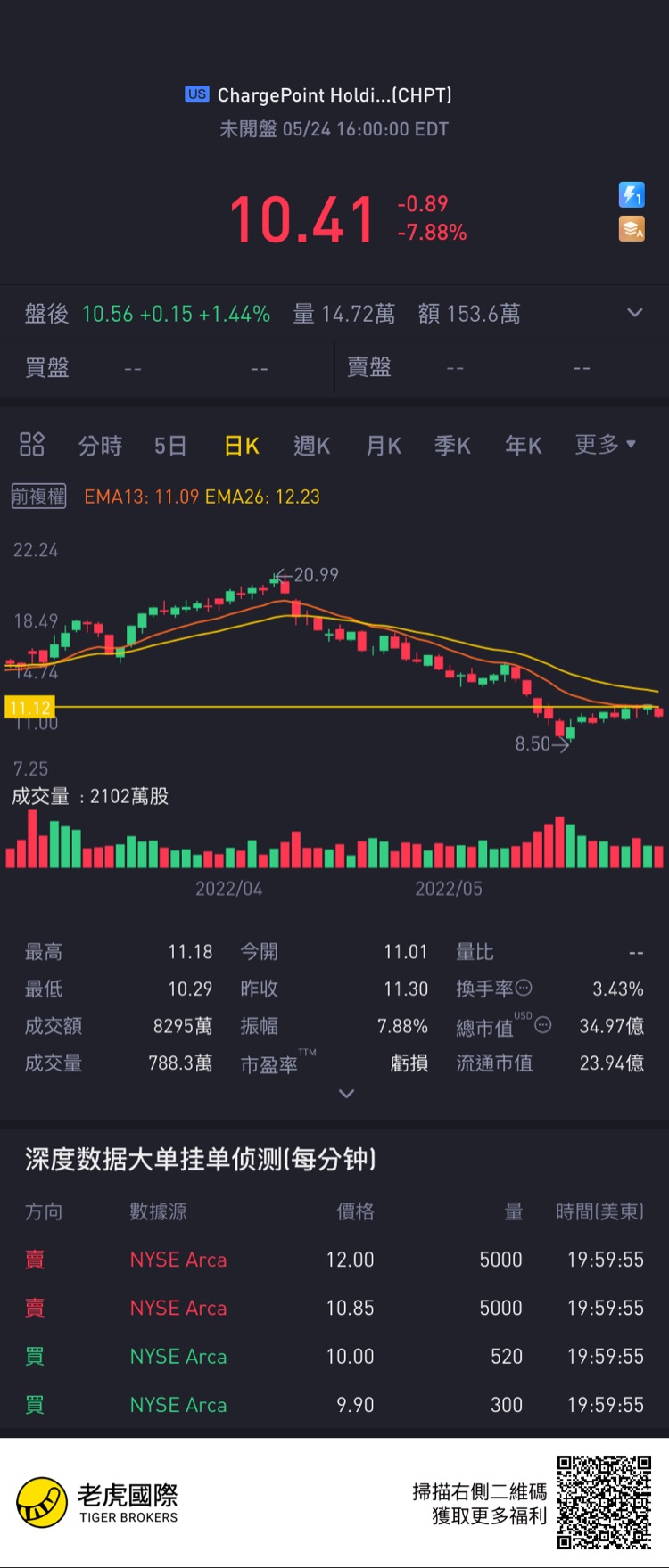Image resolution: width=669 pixels, height=1568 pixels.
Task: Open the 更多 chart period dropdown
Action: coord(605,444)
